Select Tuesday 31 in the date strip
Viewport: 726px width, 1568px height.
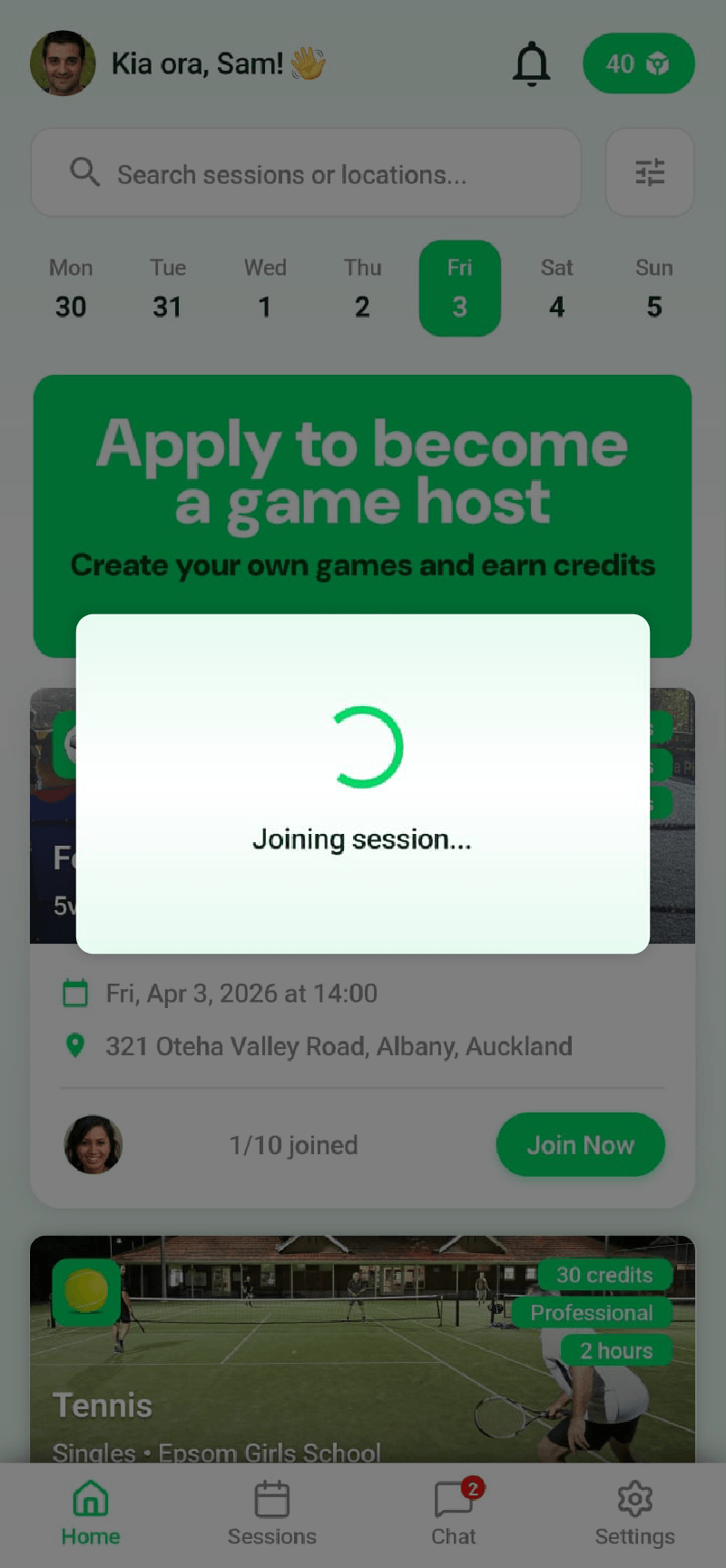168,289
